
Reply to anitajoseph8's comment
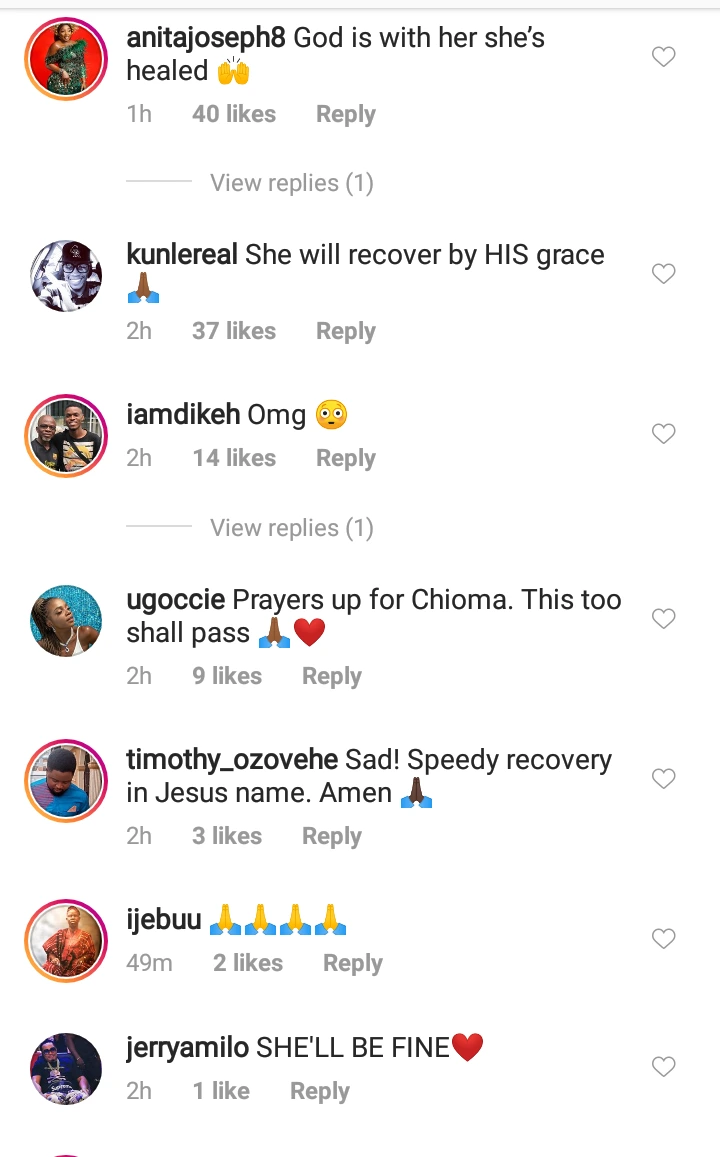pyautogui.click(x=345, y=115)
